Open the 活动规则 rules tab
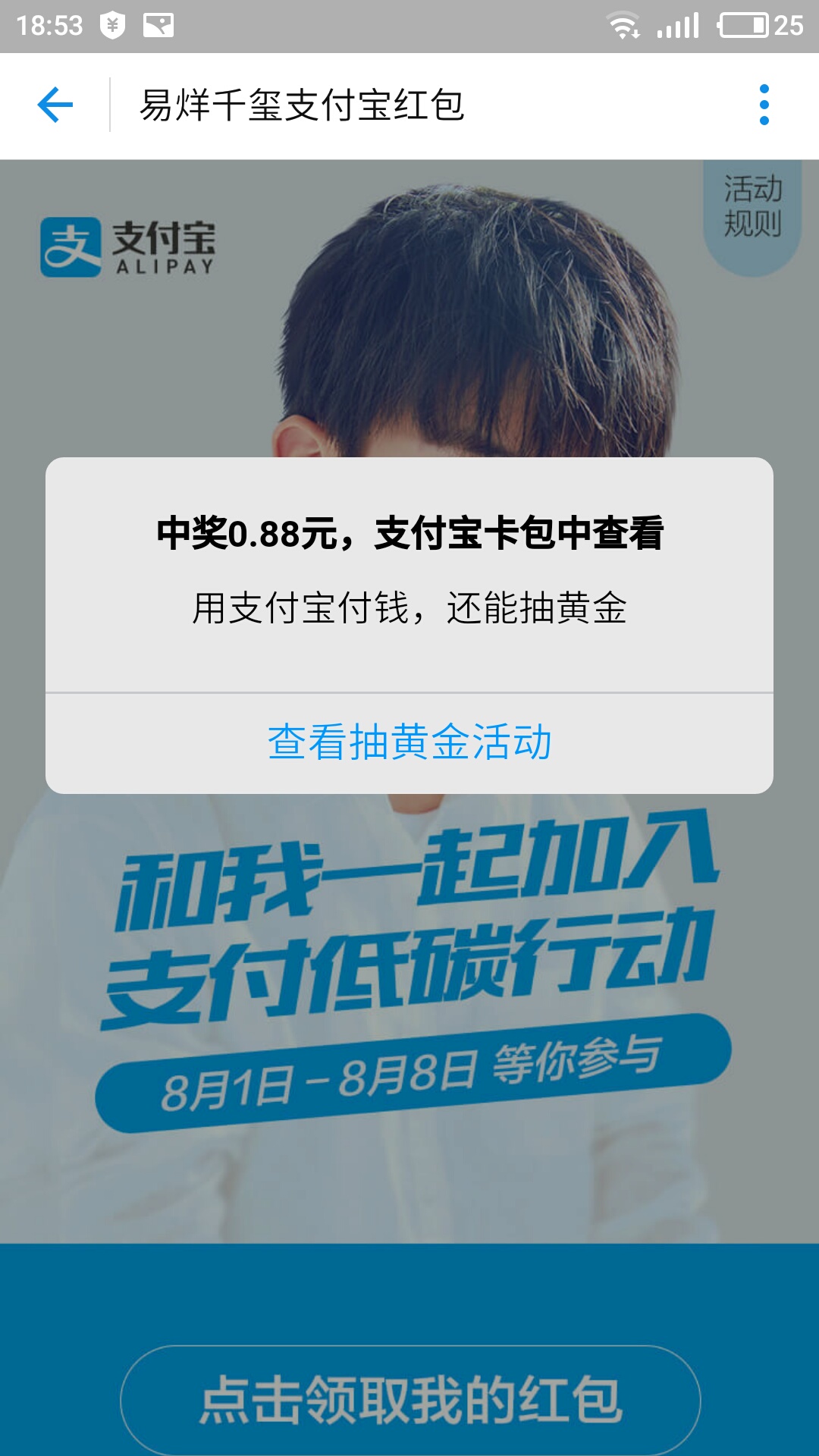819x1456 pixels. (x=752, y=208)
